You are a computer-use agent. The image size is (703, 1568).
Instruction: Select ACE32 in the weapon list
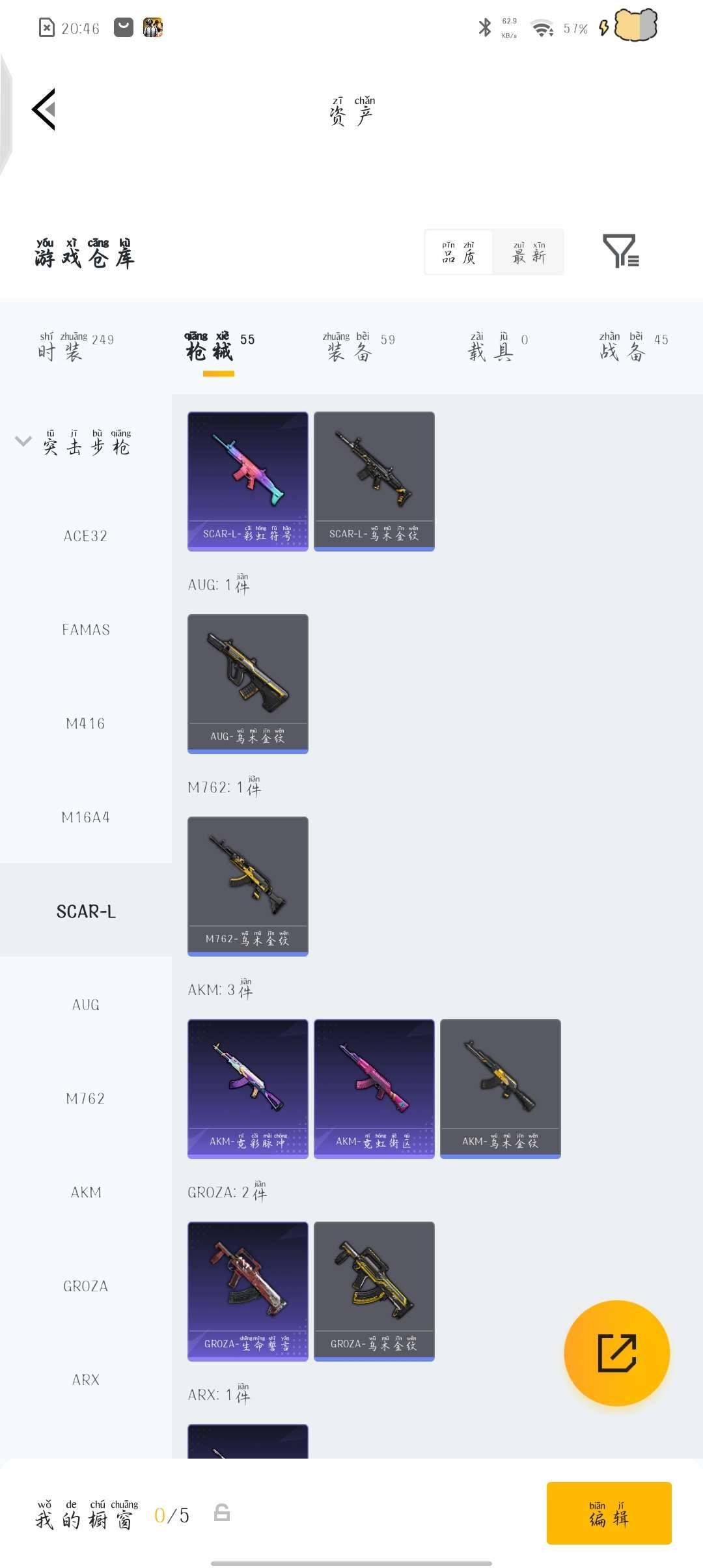[85, 536]
